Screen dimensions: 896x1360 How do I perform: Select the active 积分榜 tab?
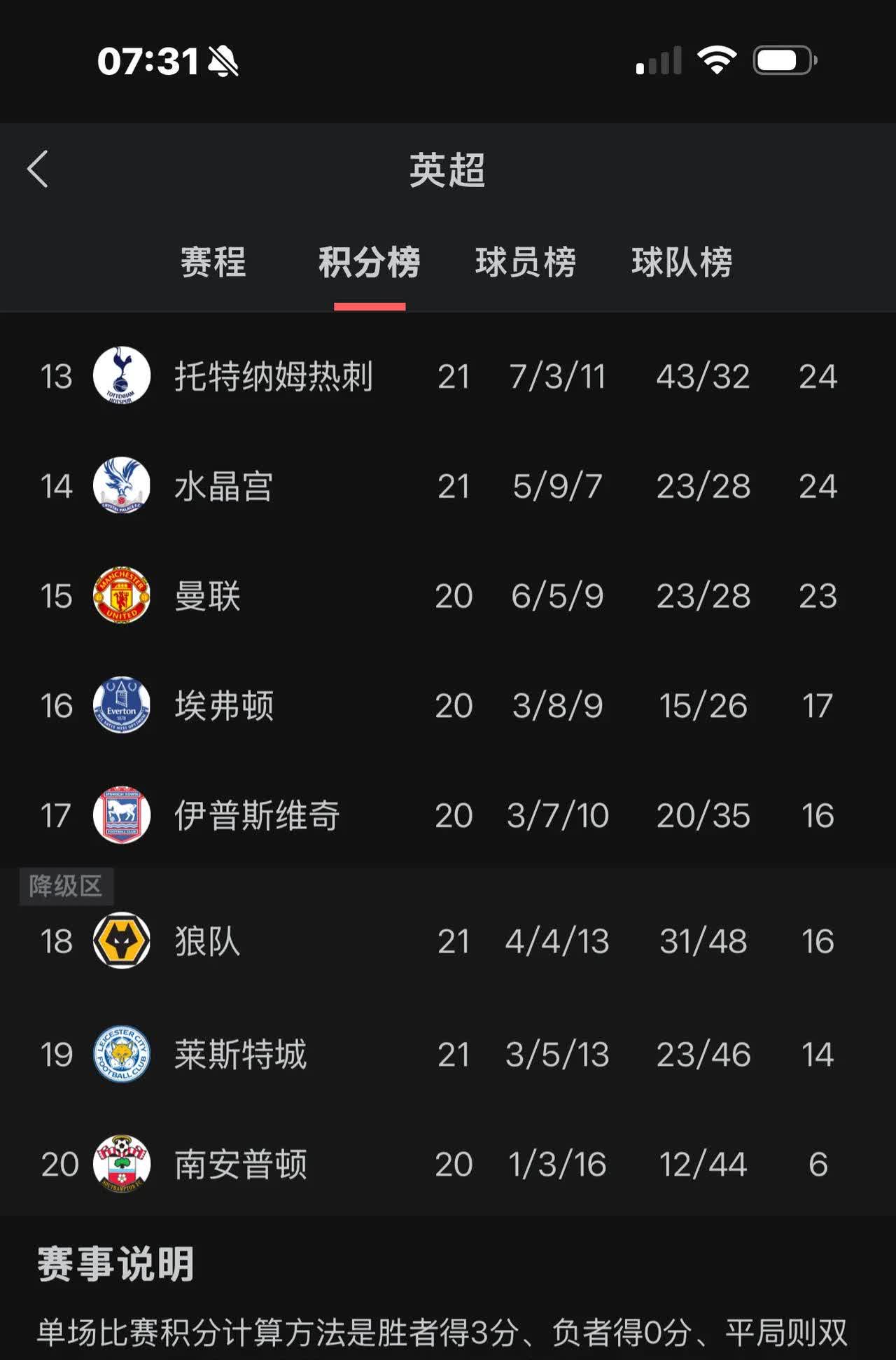tap(370, 263)
